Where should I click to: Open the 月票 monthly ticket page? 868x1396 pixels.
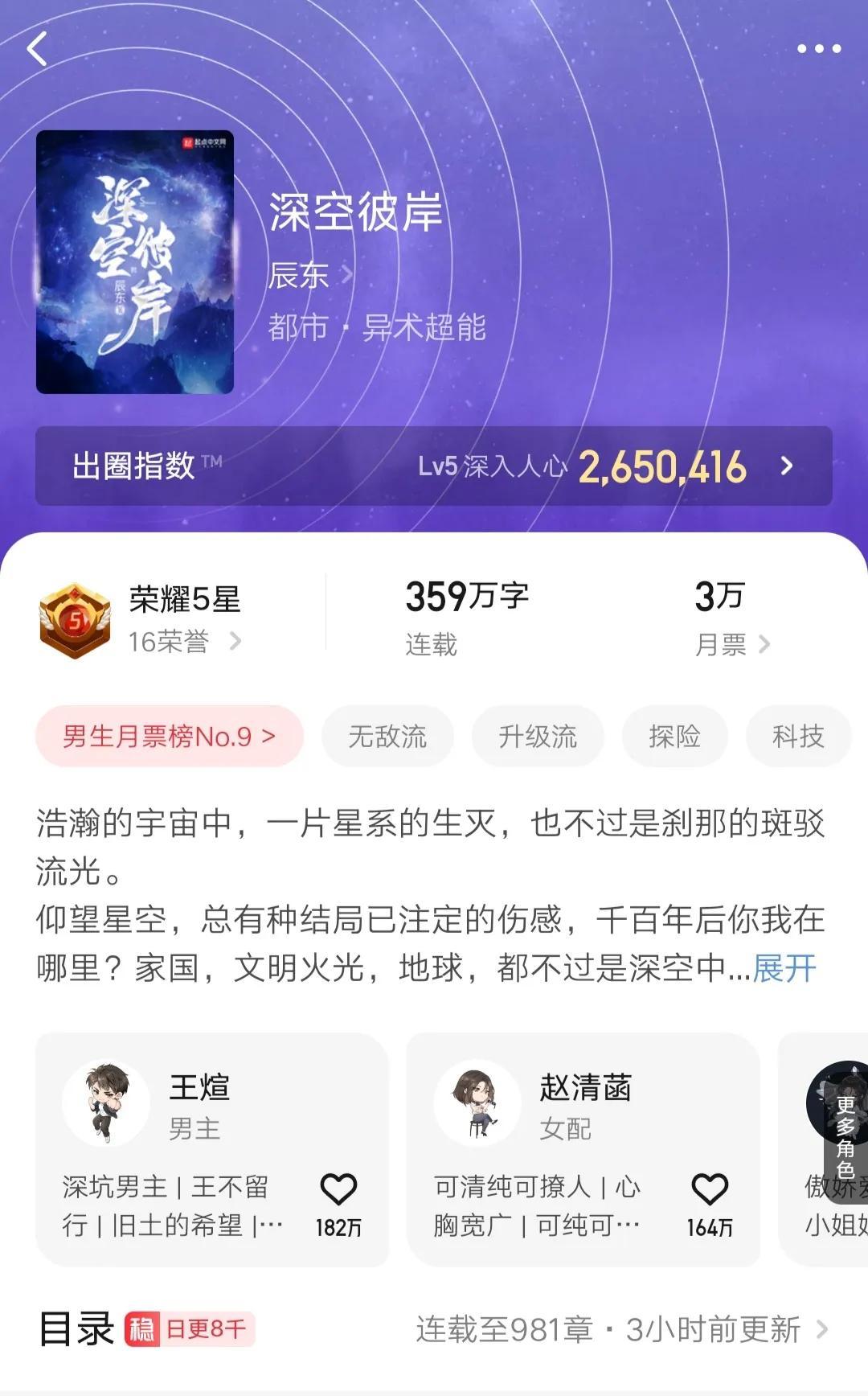point(731,644)
